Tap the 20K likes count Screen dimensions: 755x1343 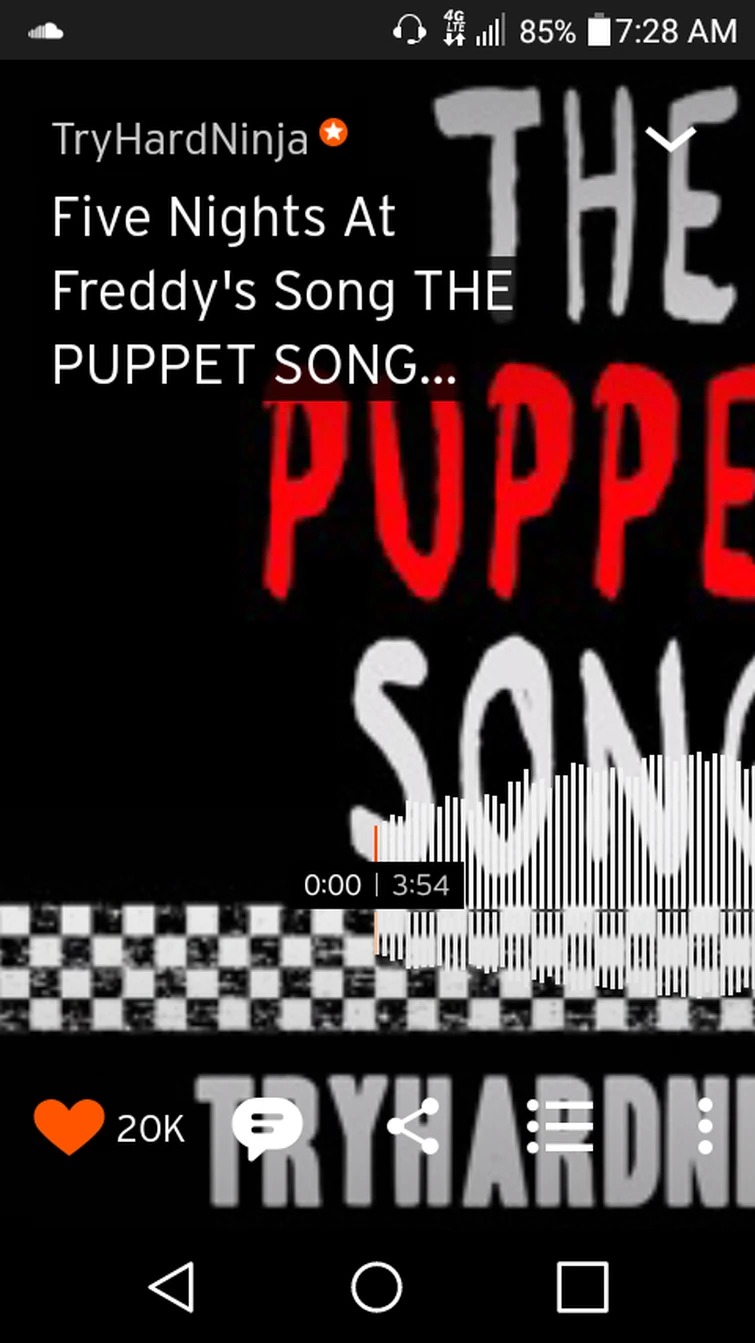coord(148,1127)
